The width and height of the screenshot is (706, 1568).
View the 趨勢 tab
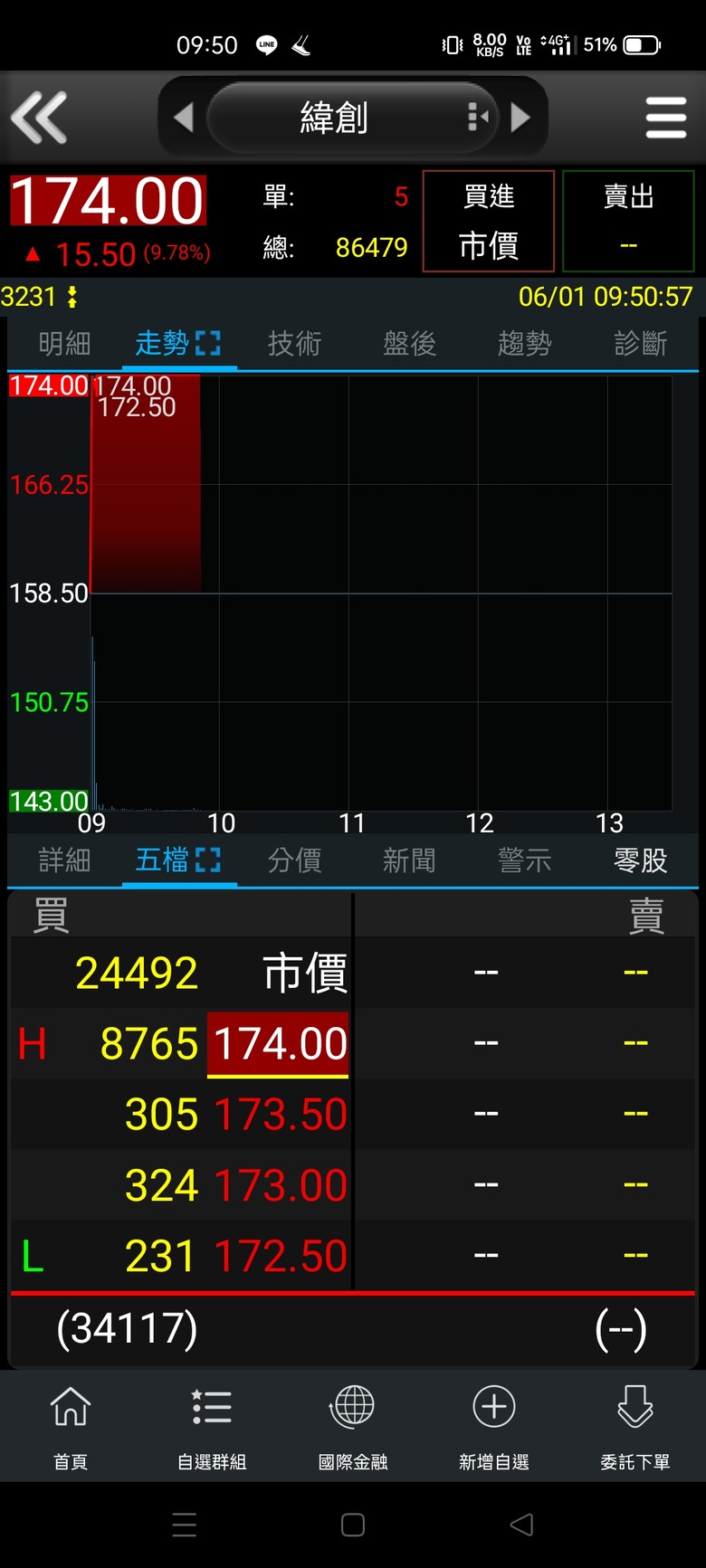pos(524,344)
